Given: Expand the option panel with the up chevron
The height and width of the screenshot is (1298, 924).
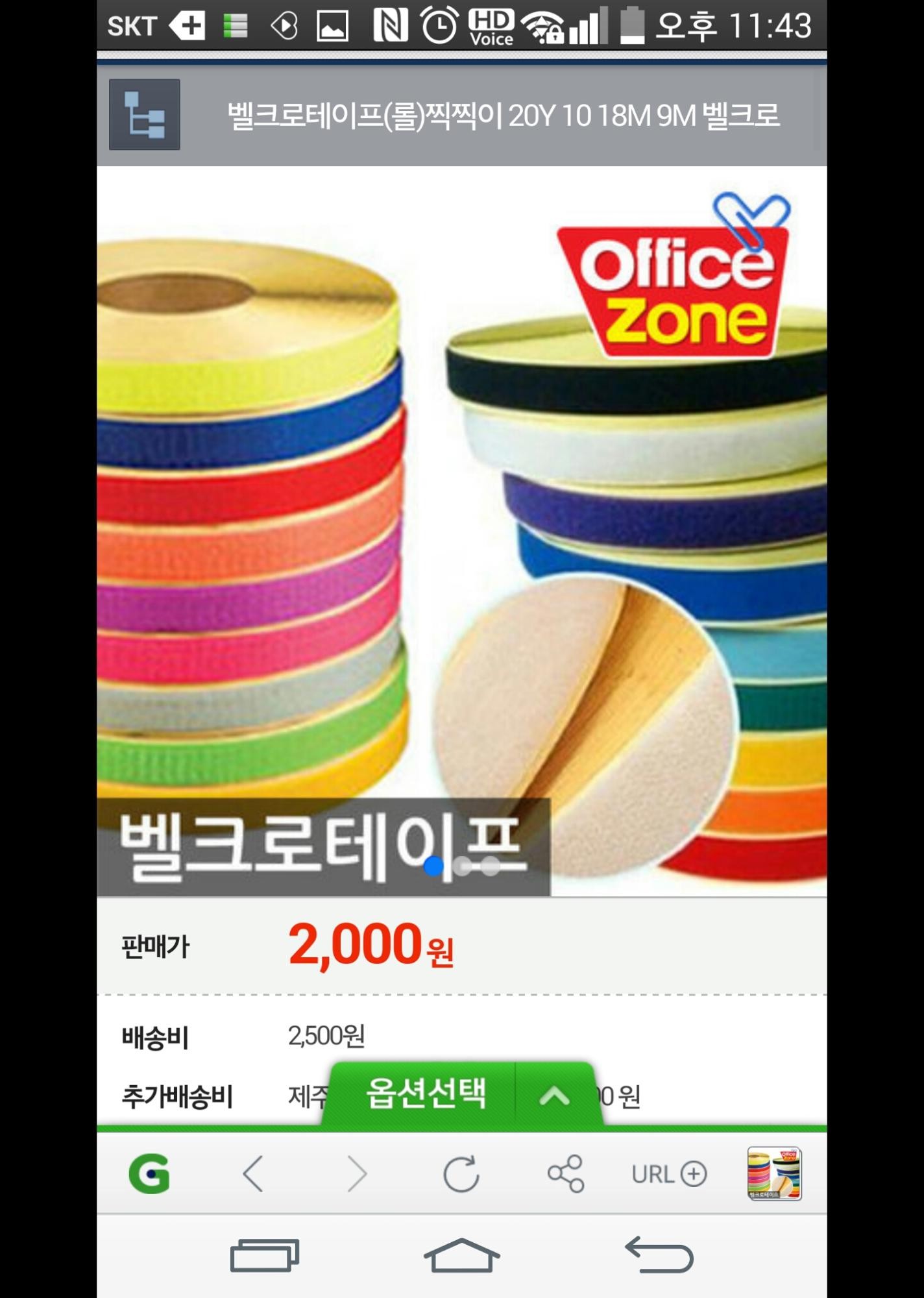Looking at the screenshot, I should click(x=554, y=1096).
